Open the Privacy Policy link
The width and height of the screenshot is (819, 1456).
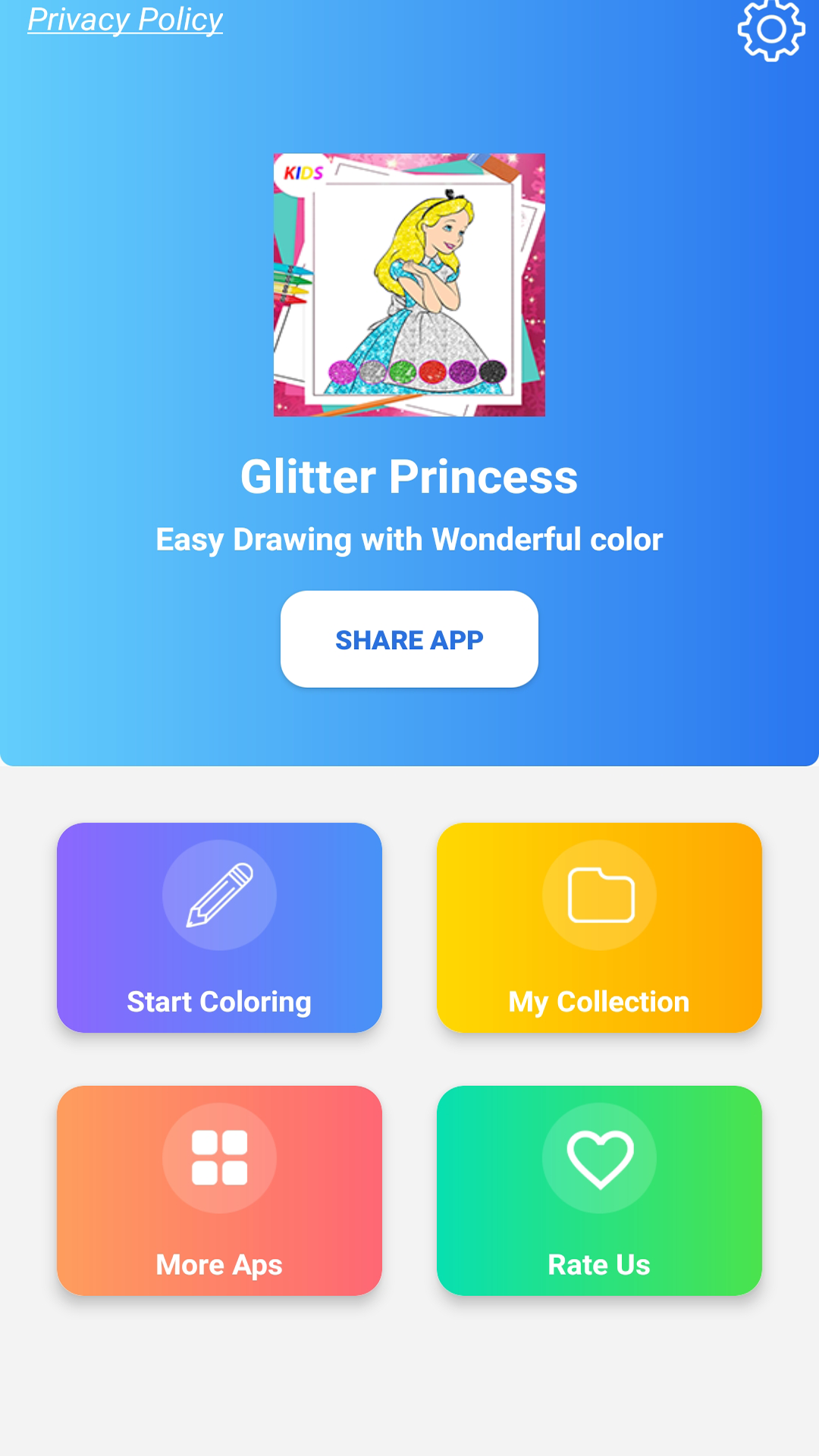tap(124, 20)
